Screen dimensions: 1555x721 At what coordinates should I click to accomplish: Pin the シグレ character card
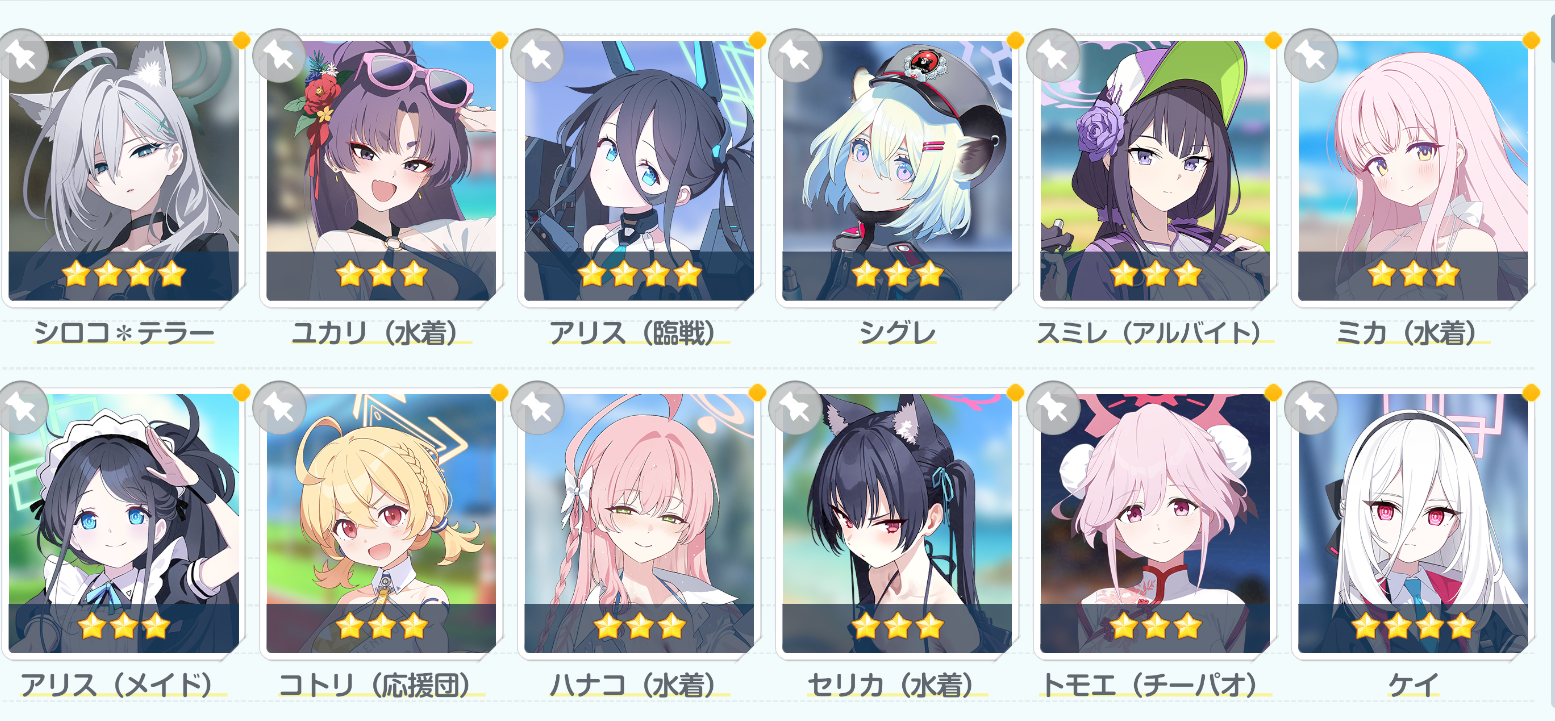tap(794, 55)
